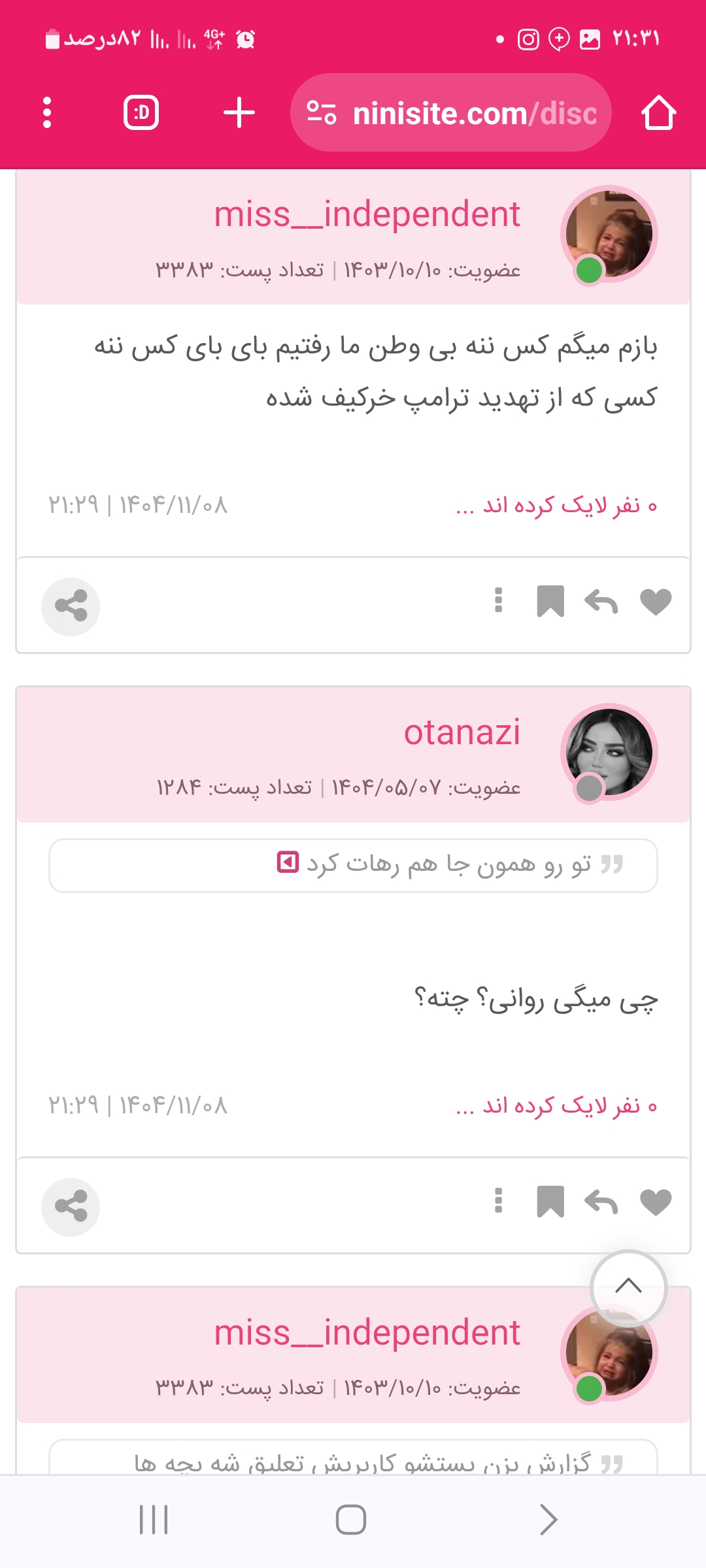
Task: Open the miss__independent username on the first post
Action: click(x=367, y=214)
